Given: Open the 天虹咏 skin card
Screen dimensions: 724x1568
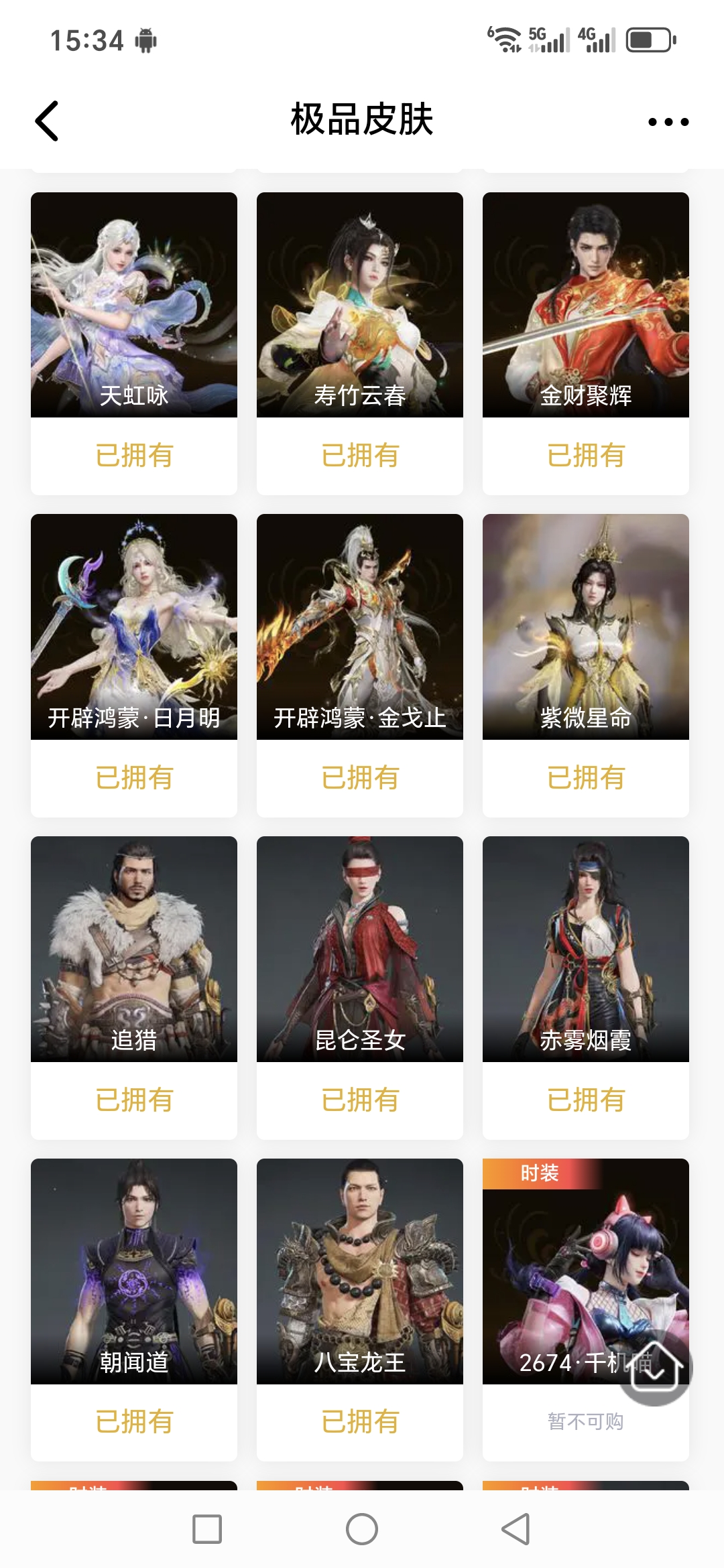Looking at the screenshot, I should click(134, 306).
